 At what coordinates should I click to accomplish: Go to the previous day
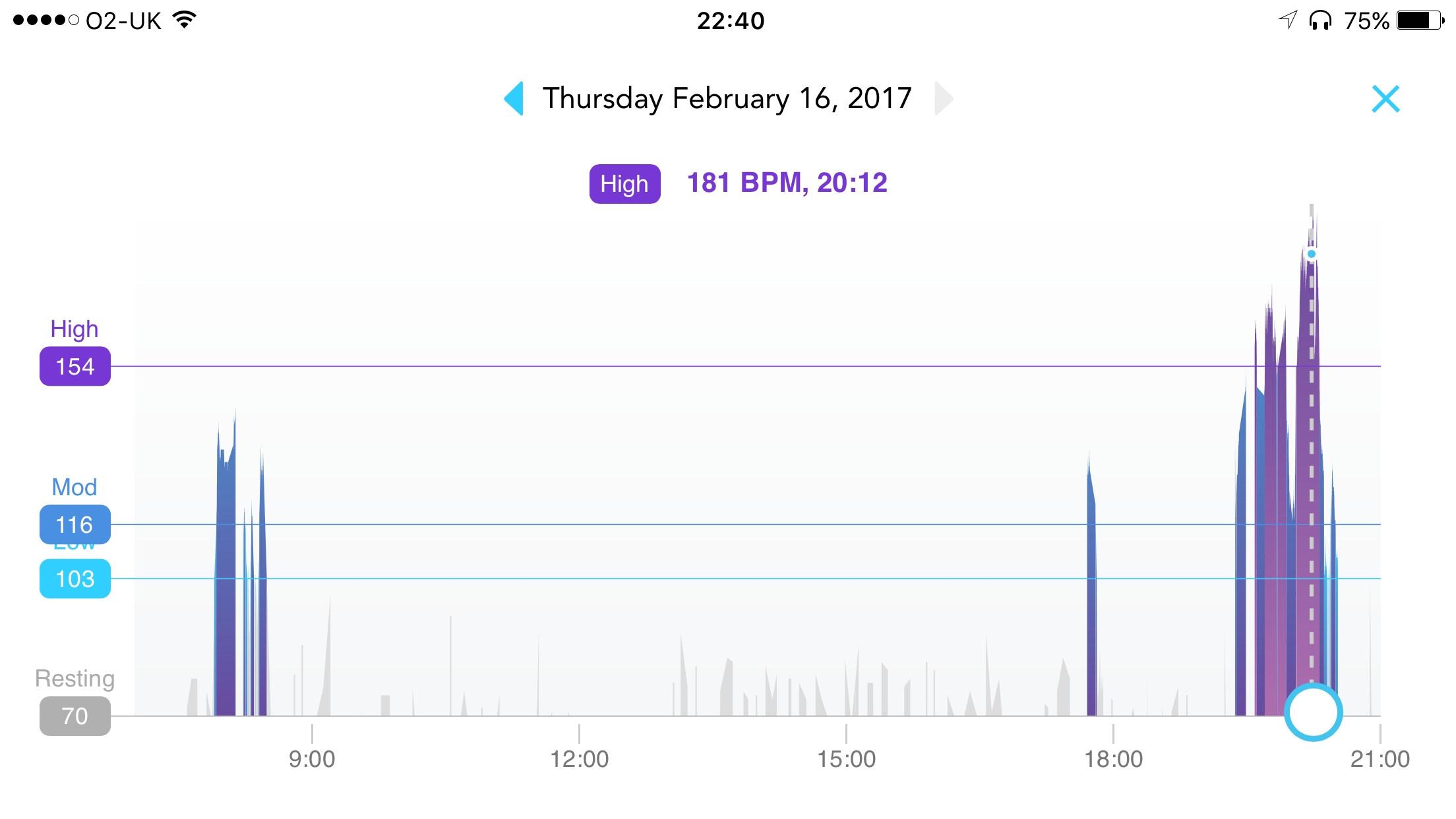pos(514,99)
